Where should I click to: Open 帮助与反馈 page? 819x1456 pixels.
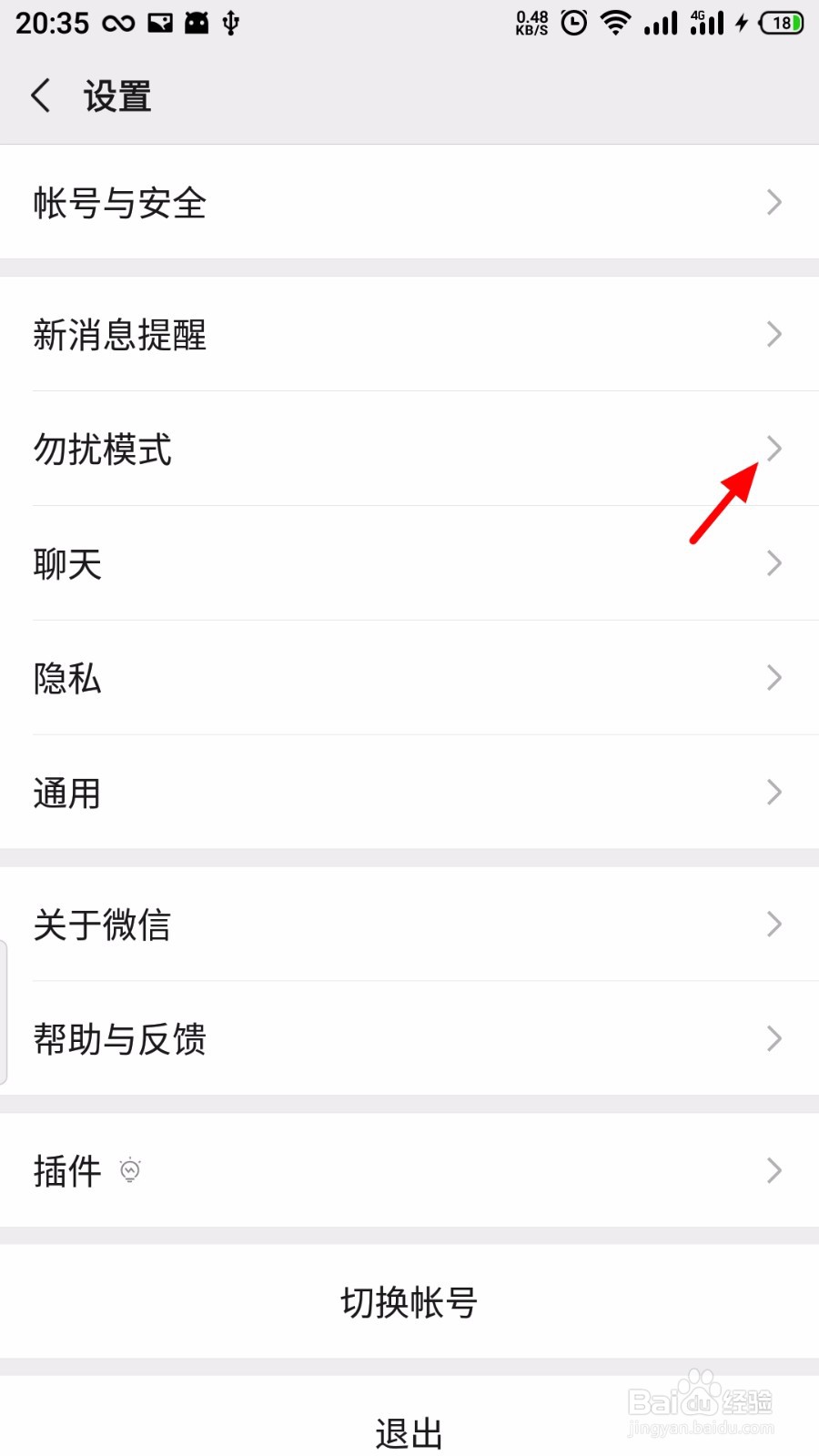click(409, 1039)
